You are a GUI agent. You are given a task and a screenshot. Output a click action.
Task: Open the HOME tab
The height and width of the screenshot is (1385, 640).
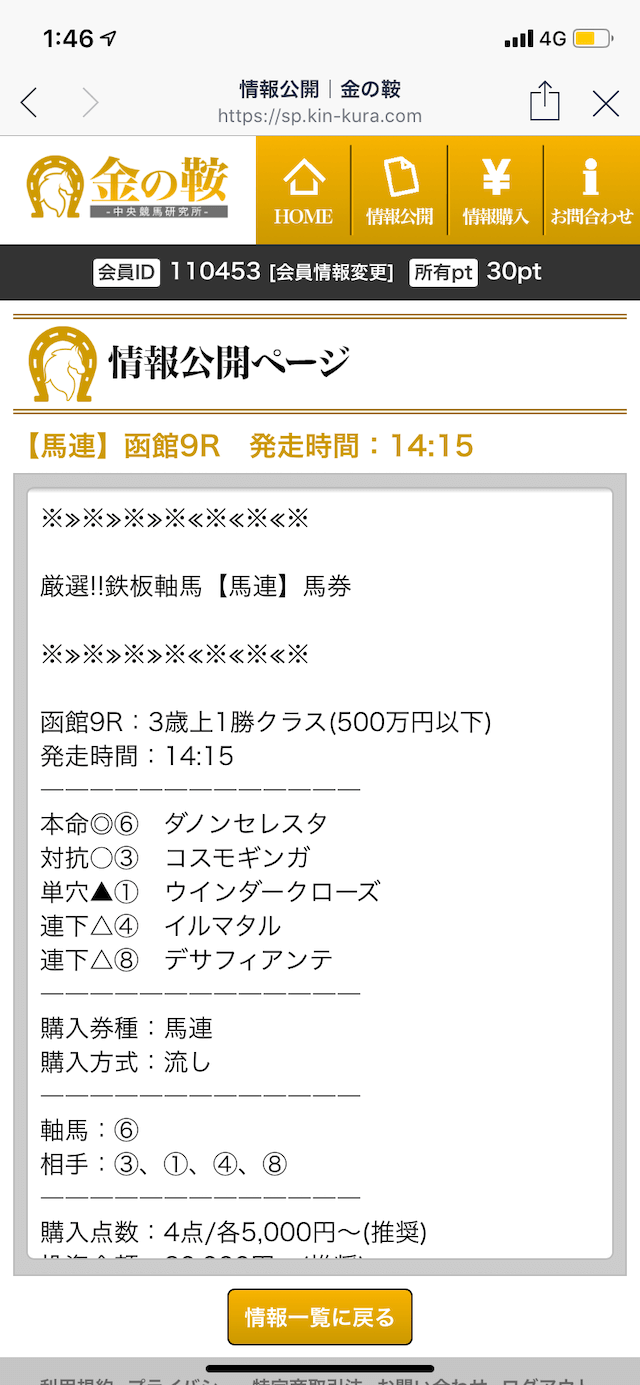click(304, 190)
